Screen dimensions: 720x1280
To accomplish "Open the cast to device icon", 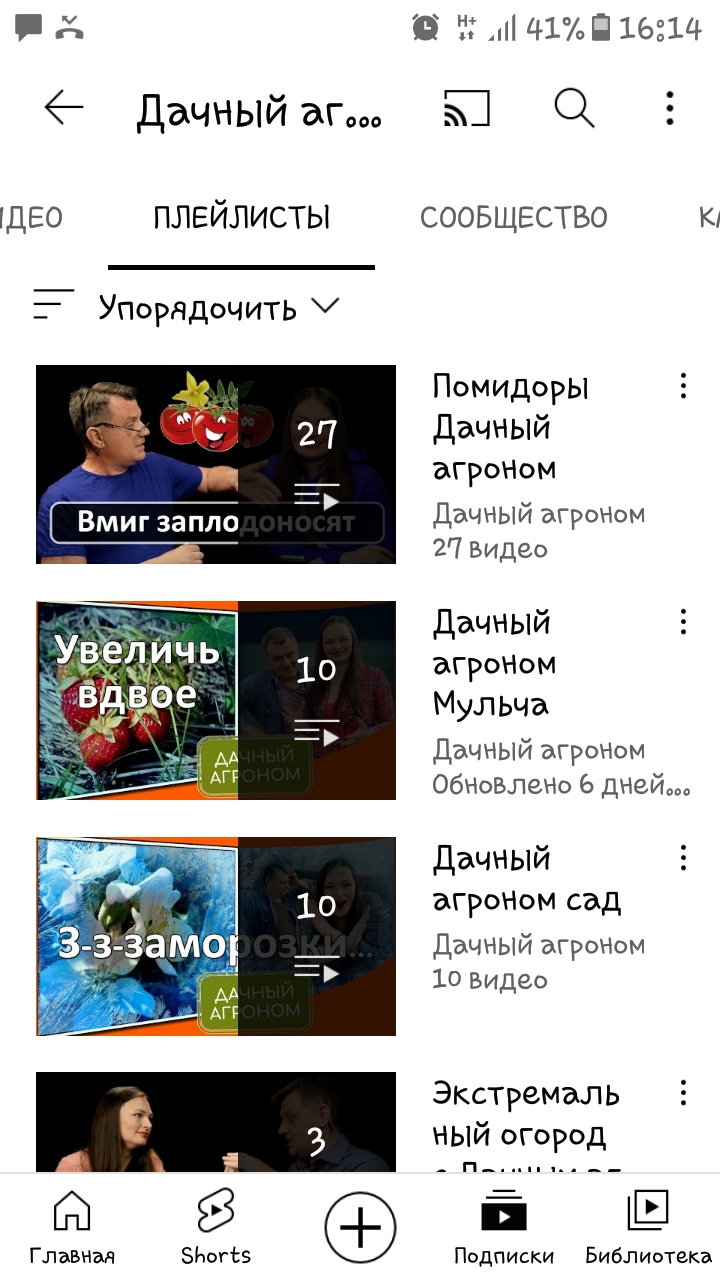I will pyautogui.click(x=467, y=109).
